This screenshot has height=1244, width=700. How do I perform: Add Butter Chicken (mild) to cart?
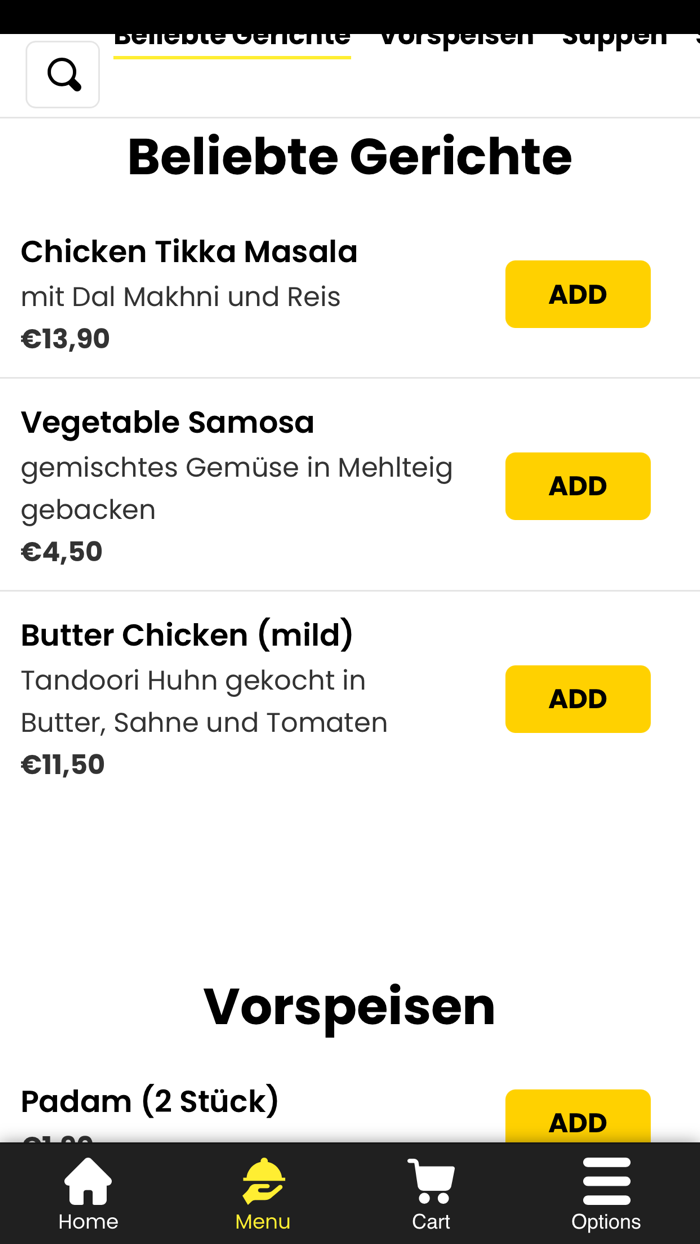click(577, 699)
